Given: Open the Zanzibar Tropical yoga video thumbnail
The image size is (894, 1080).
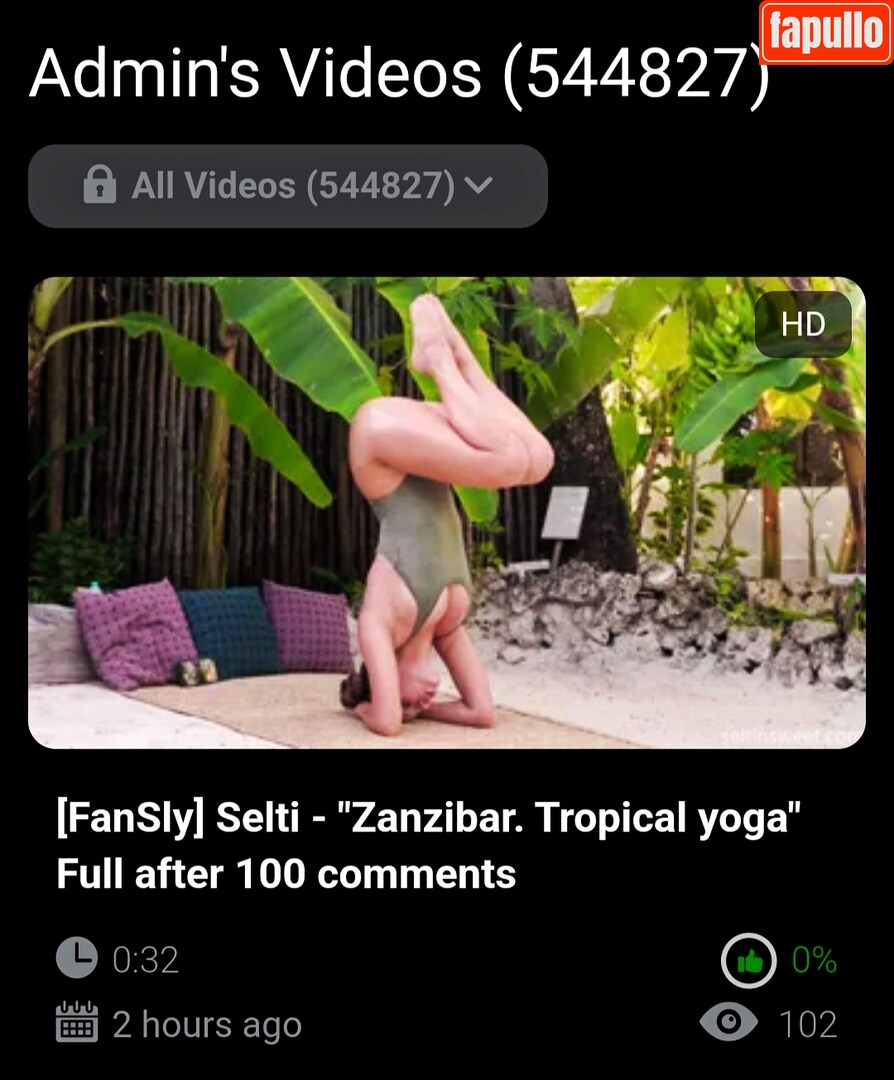Looking at the screenshot, I should (446, 512).
